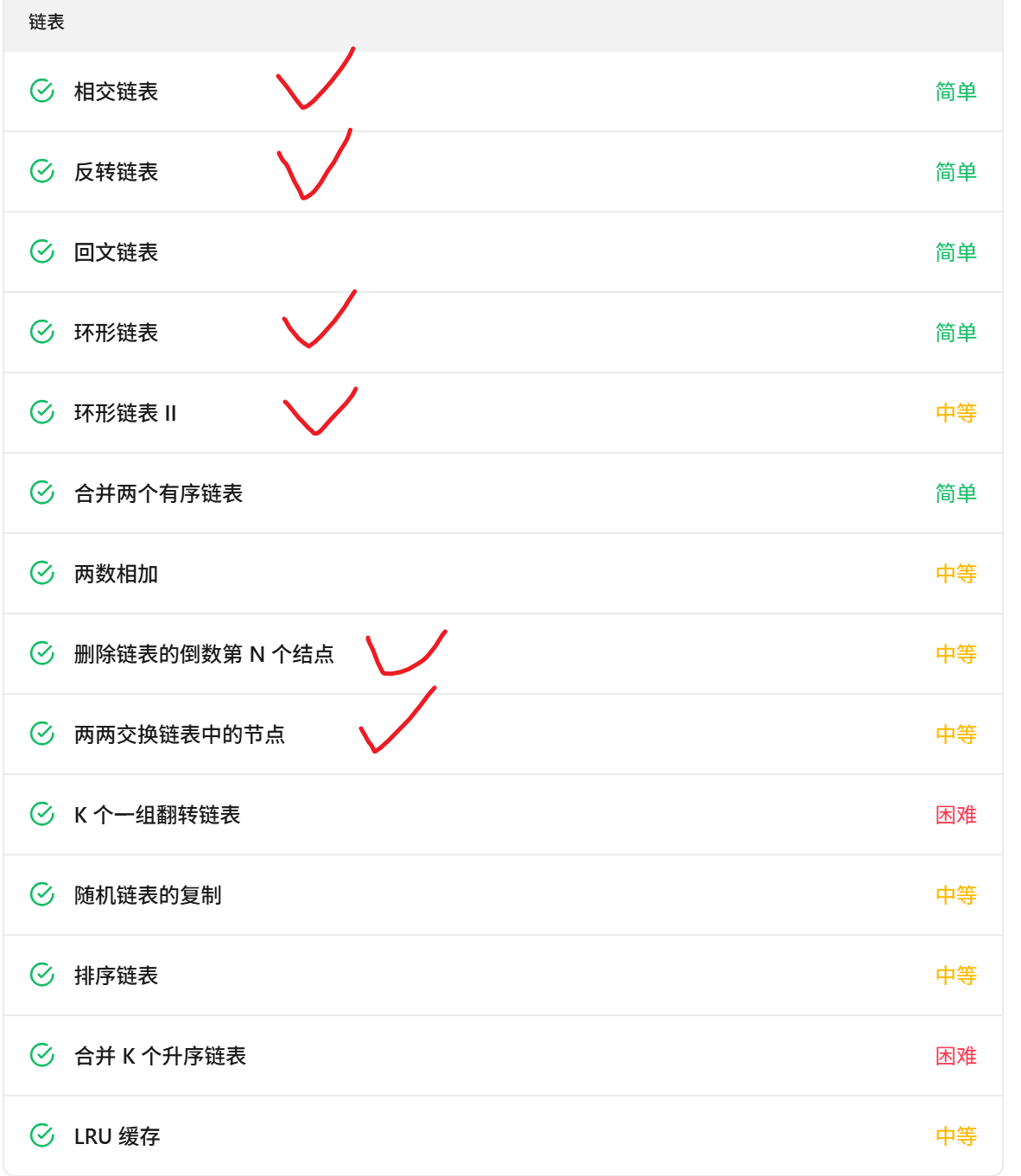Open the 排序链表 problem
Image resolution: width=1021 pixels, height=1176 pixels.
point(116,976)
